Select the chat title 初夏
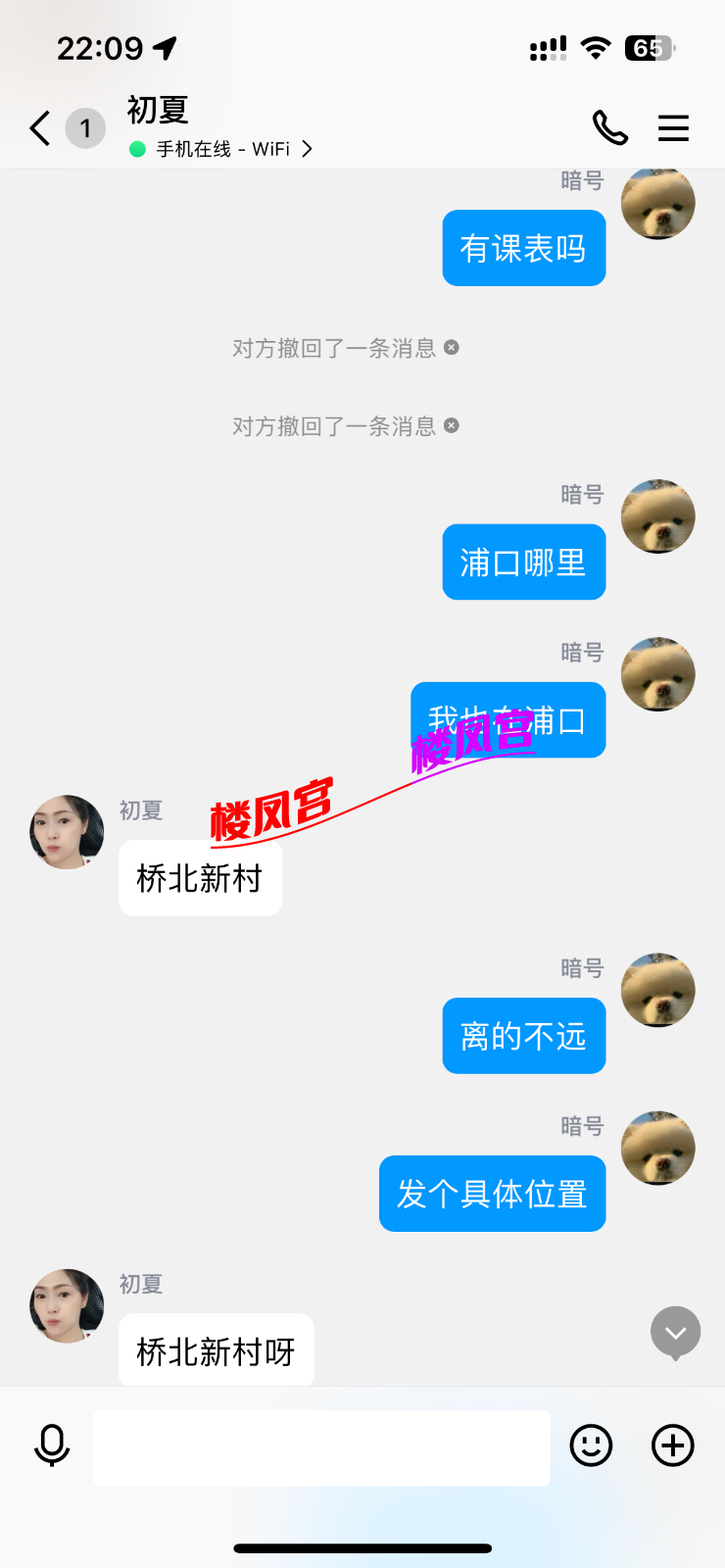 [x=157, y=111]
